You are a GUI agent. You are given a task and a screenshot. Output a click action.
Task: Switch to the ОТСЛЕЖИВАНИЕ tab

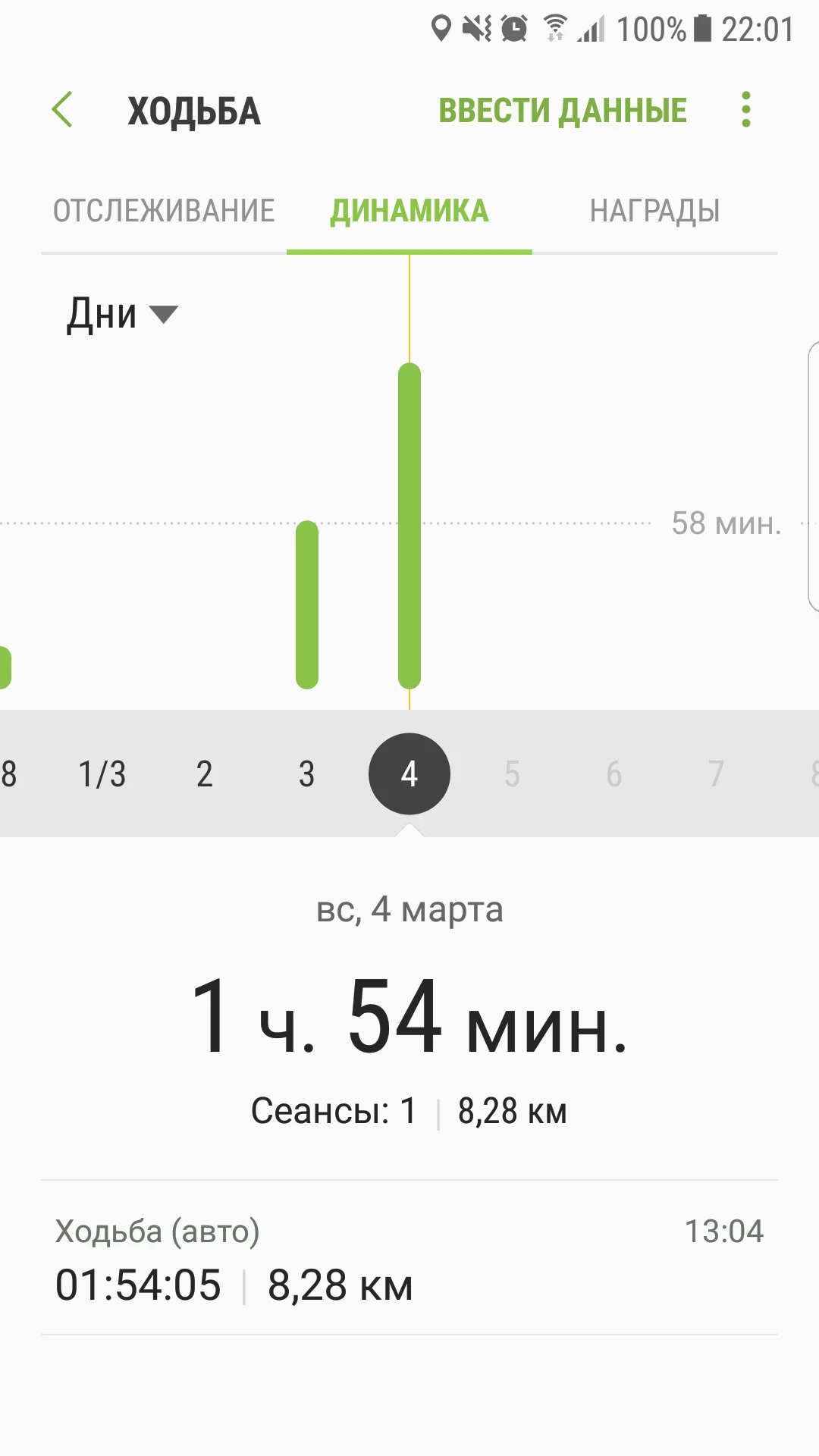pos(164,211)
